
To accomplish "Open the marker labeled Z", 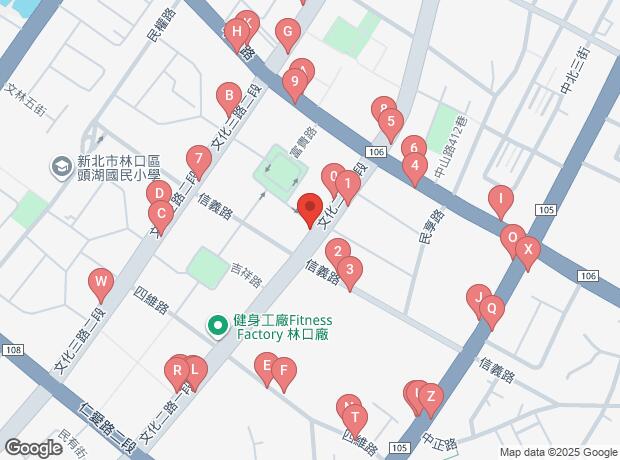I will [431, 401].
